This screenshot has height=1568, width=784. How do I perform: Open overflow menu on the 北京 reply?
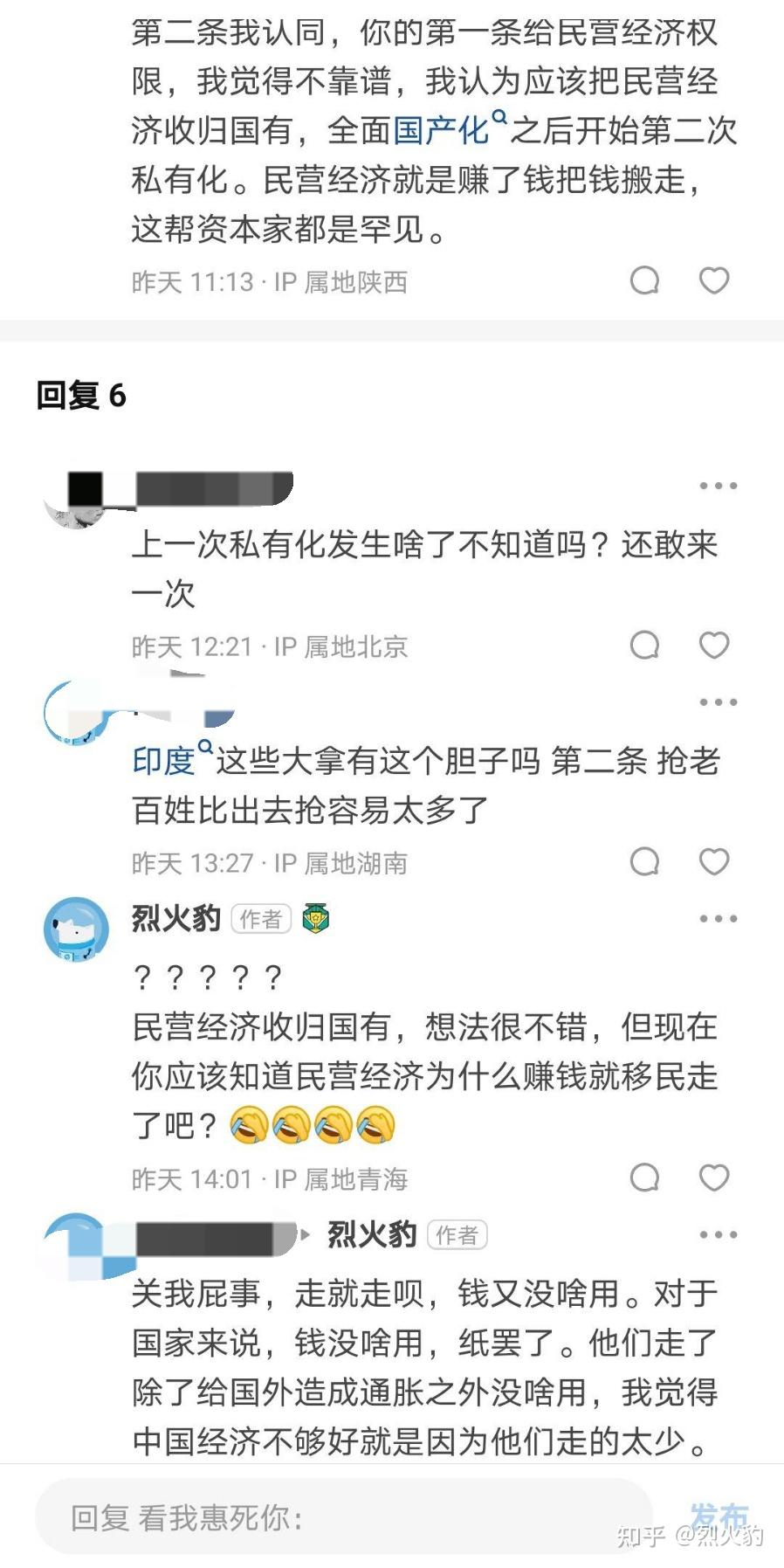pyautogui.click(x=719, y=486)
